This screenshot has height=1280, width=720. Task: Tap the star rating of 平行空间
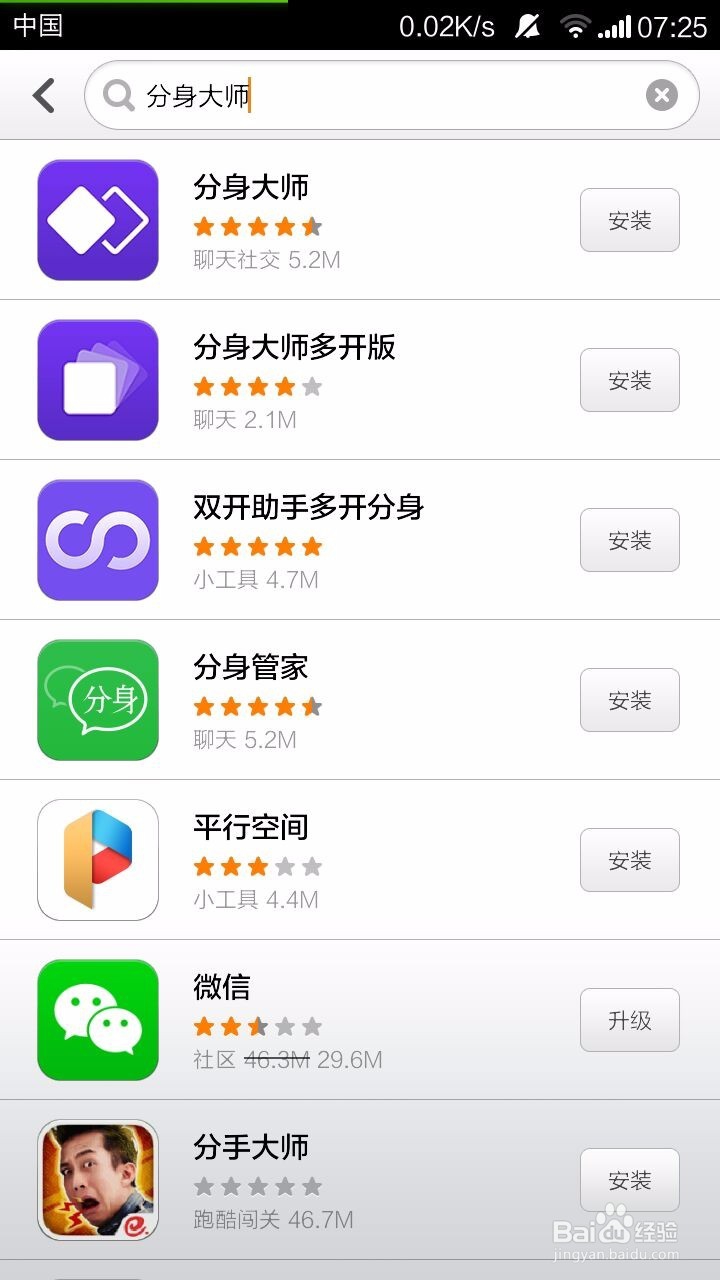coord(256,866)
